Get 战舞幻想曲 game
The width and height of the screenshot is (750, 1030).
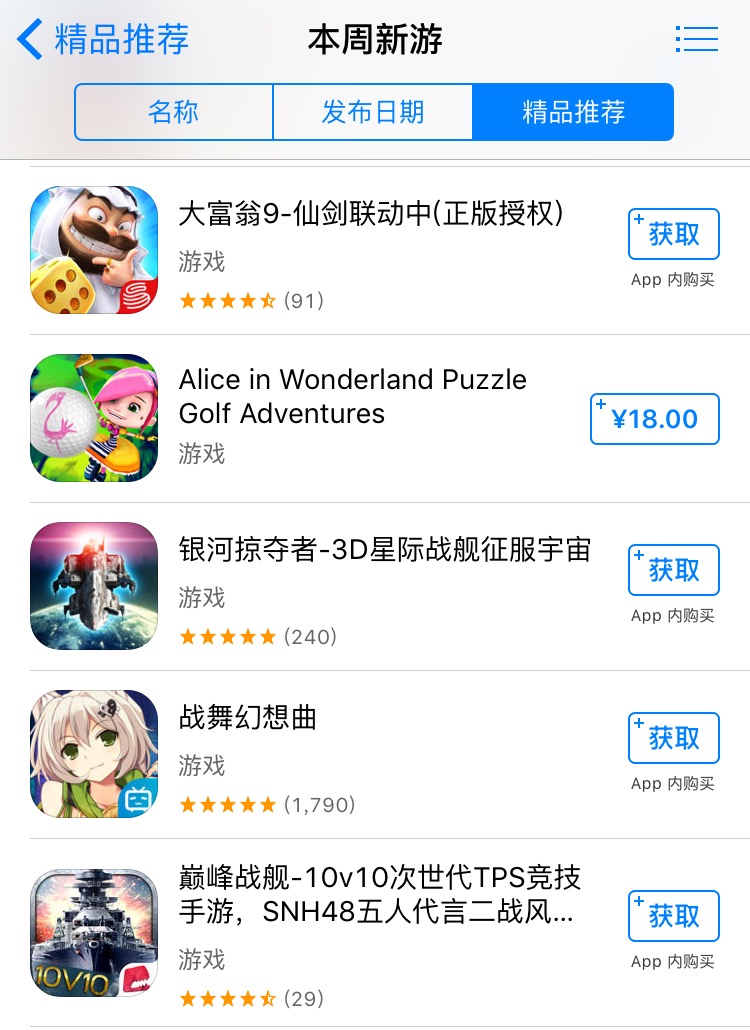click(673, 738)
